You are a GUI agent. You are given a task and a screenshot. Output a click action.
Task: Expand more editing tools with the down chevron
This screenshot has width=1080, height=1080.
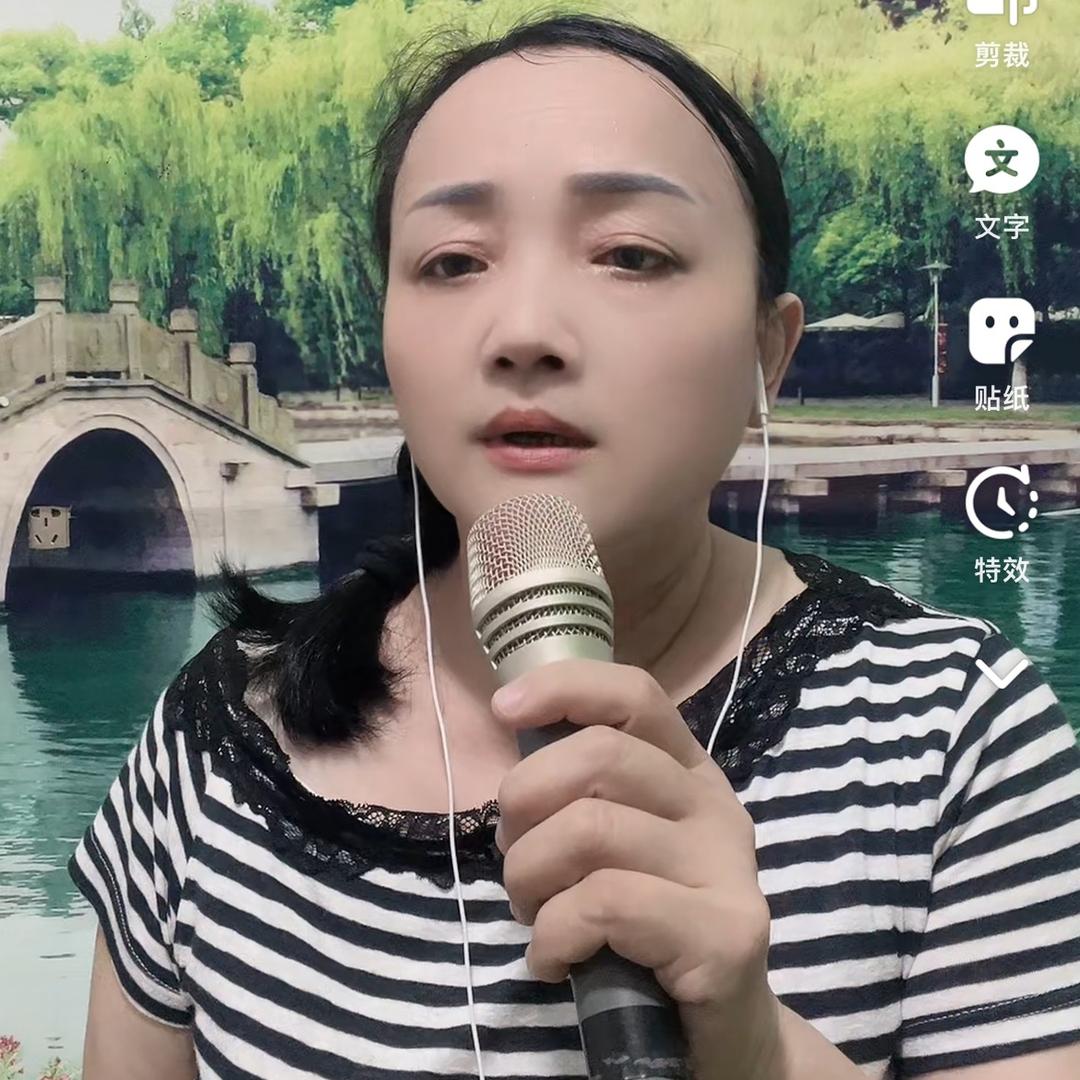pos(1001,673)
